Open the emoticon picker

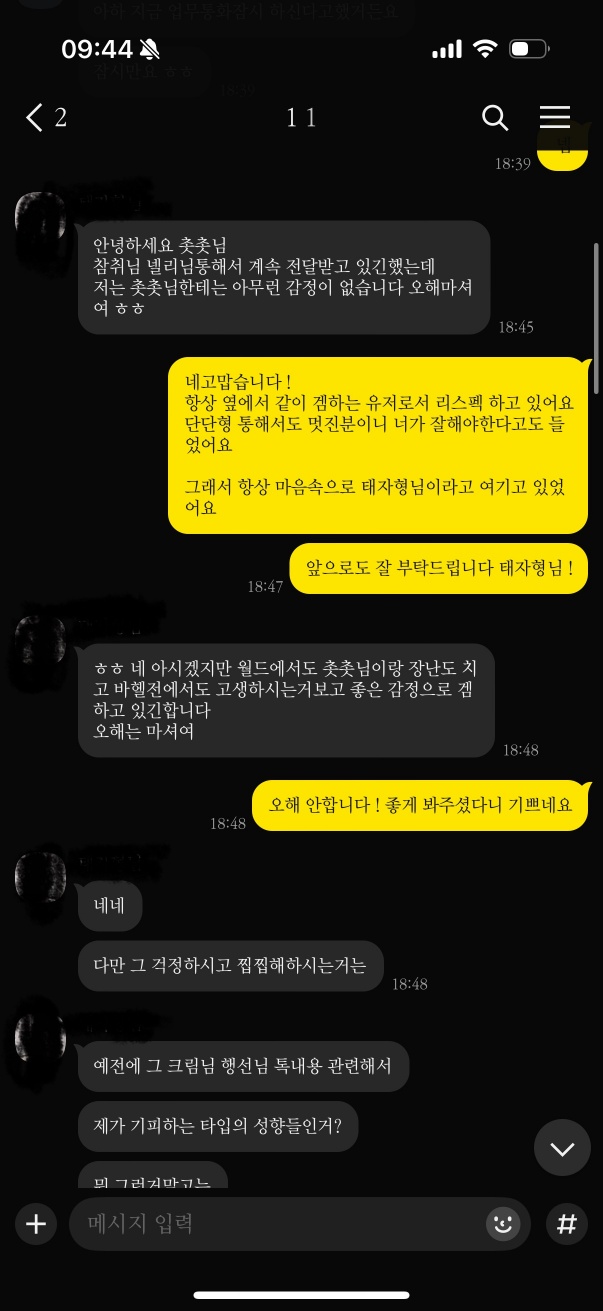pos(503,1224)
